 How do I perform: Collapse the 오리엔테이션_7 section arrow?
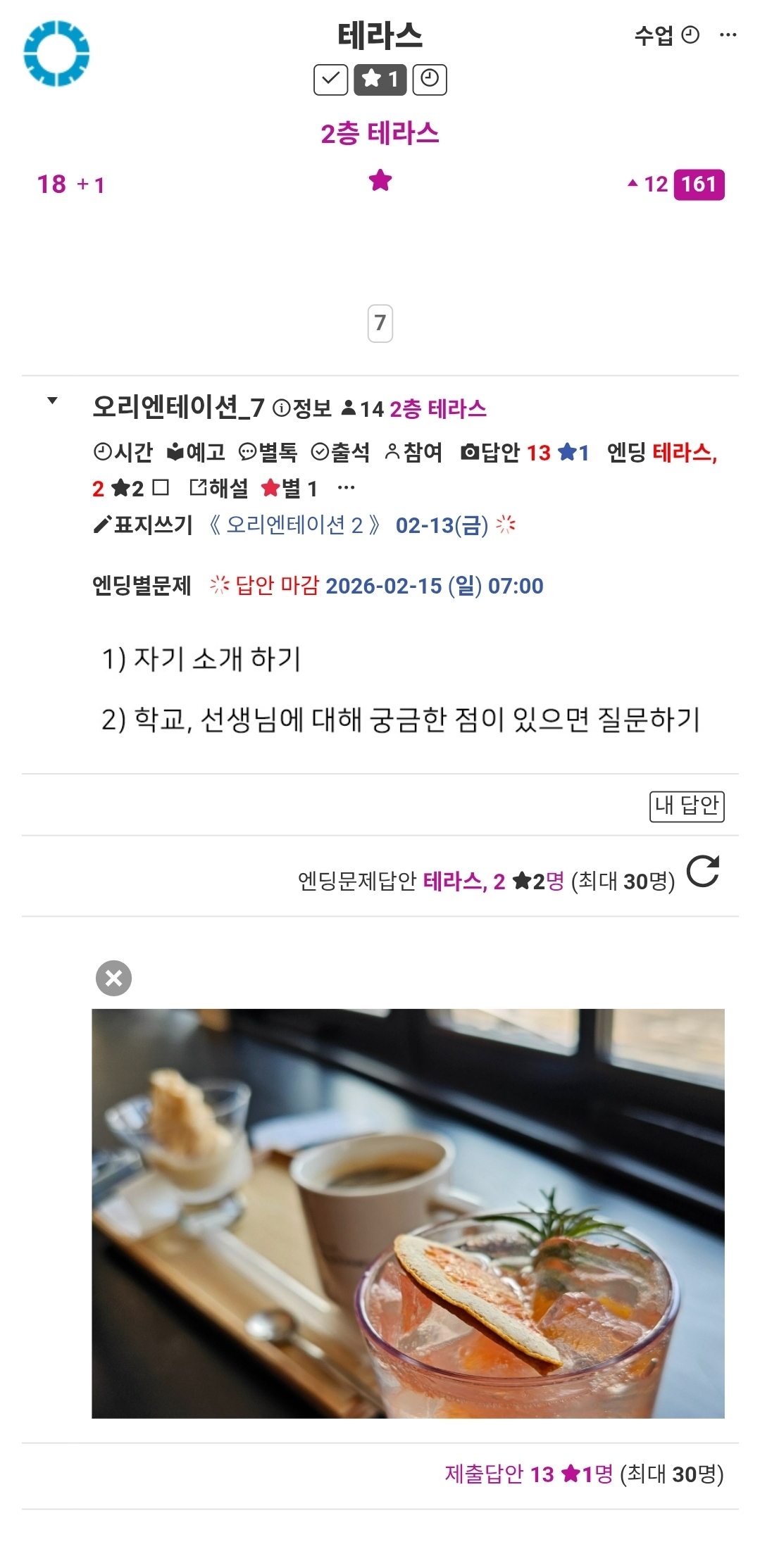tap(52, 401)
